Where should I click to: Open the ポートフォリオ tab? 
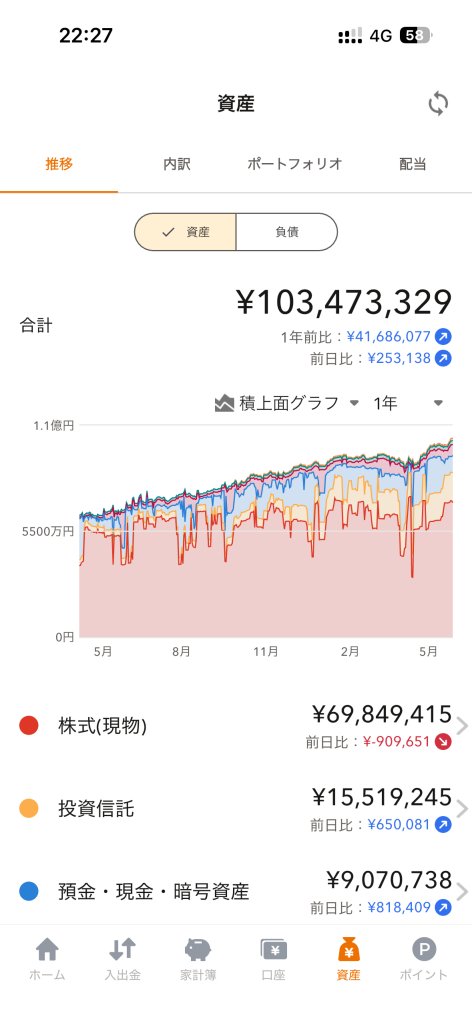pos(294,164)
